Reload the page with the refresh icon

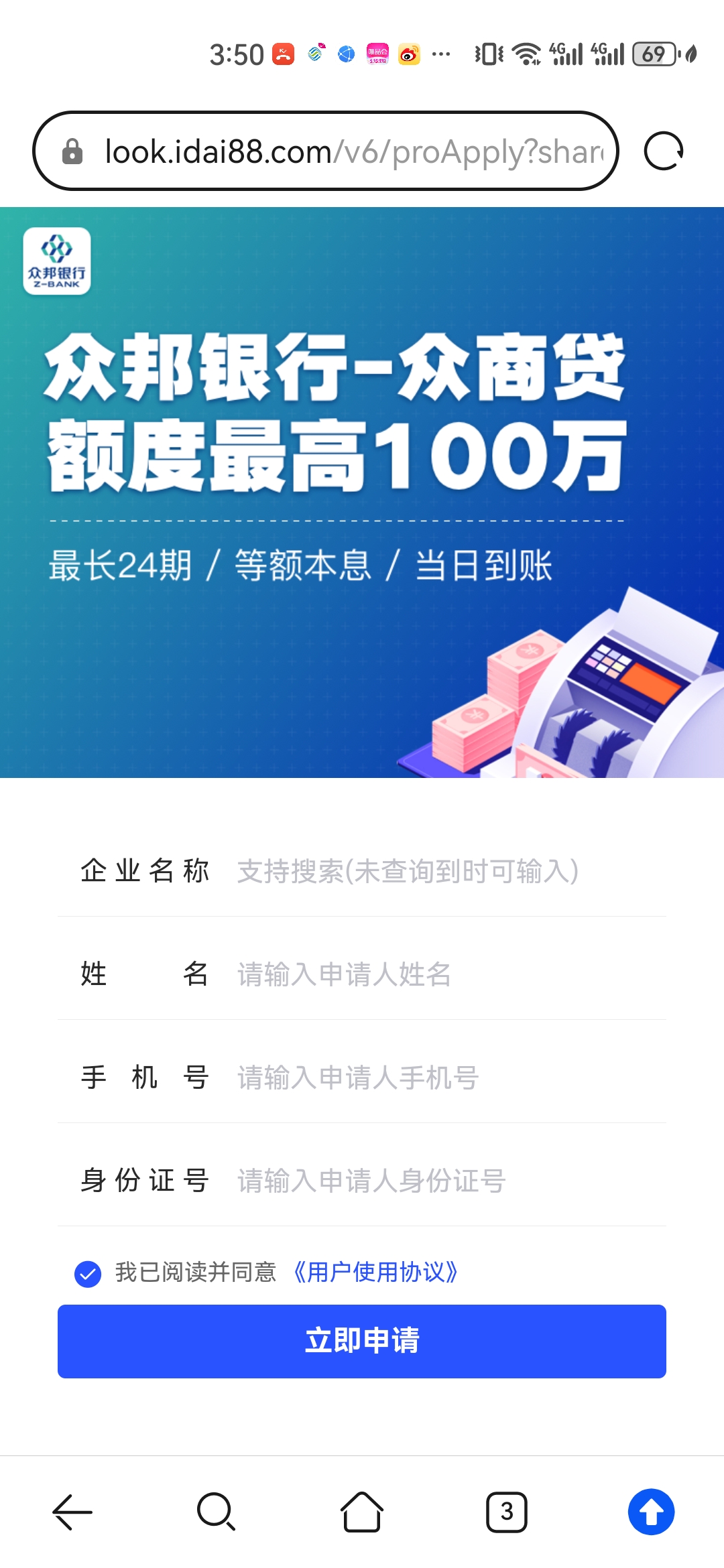click(663, 151)
